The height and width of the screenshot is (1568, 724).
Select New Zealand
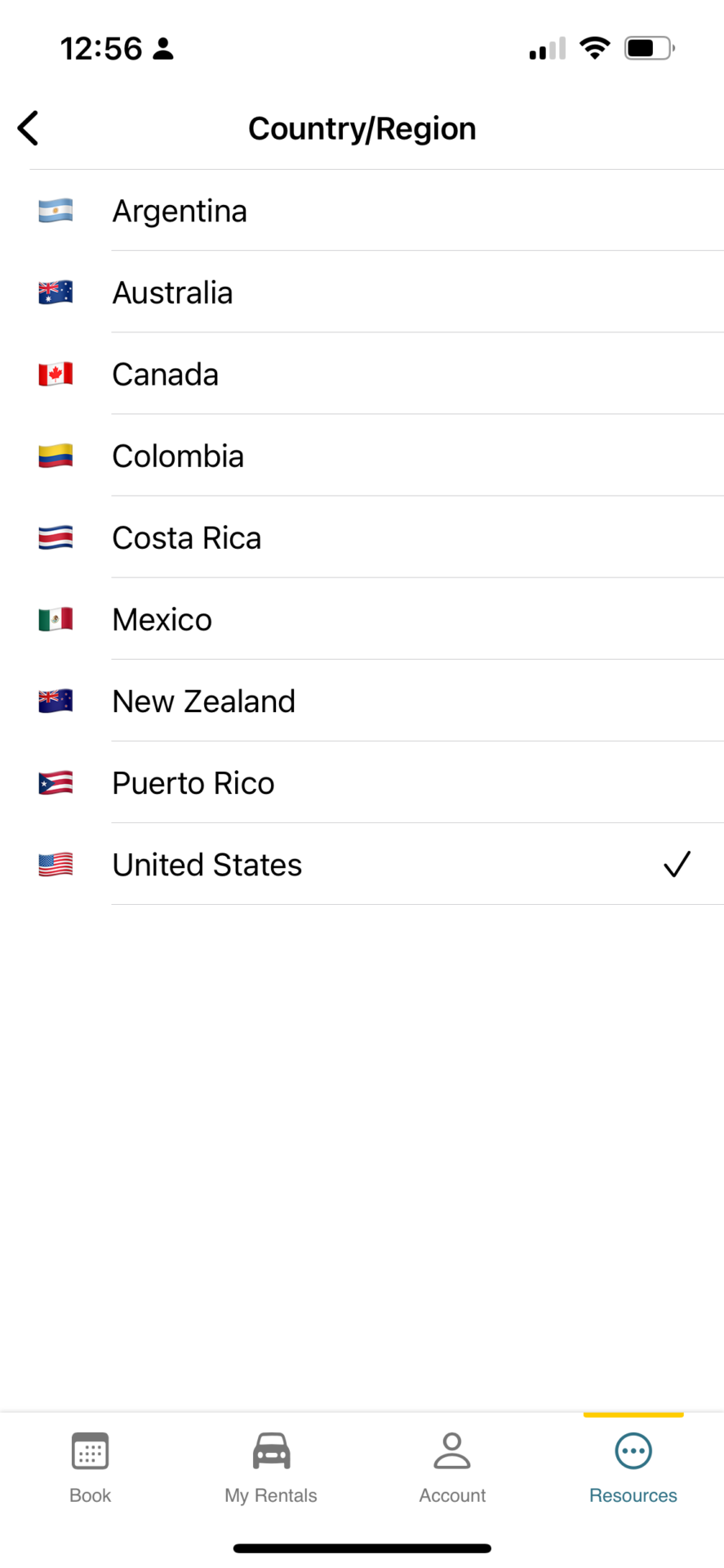362,701
